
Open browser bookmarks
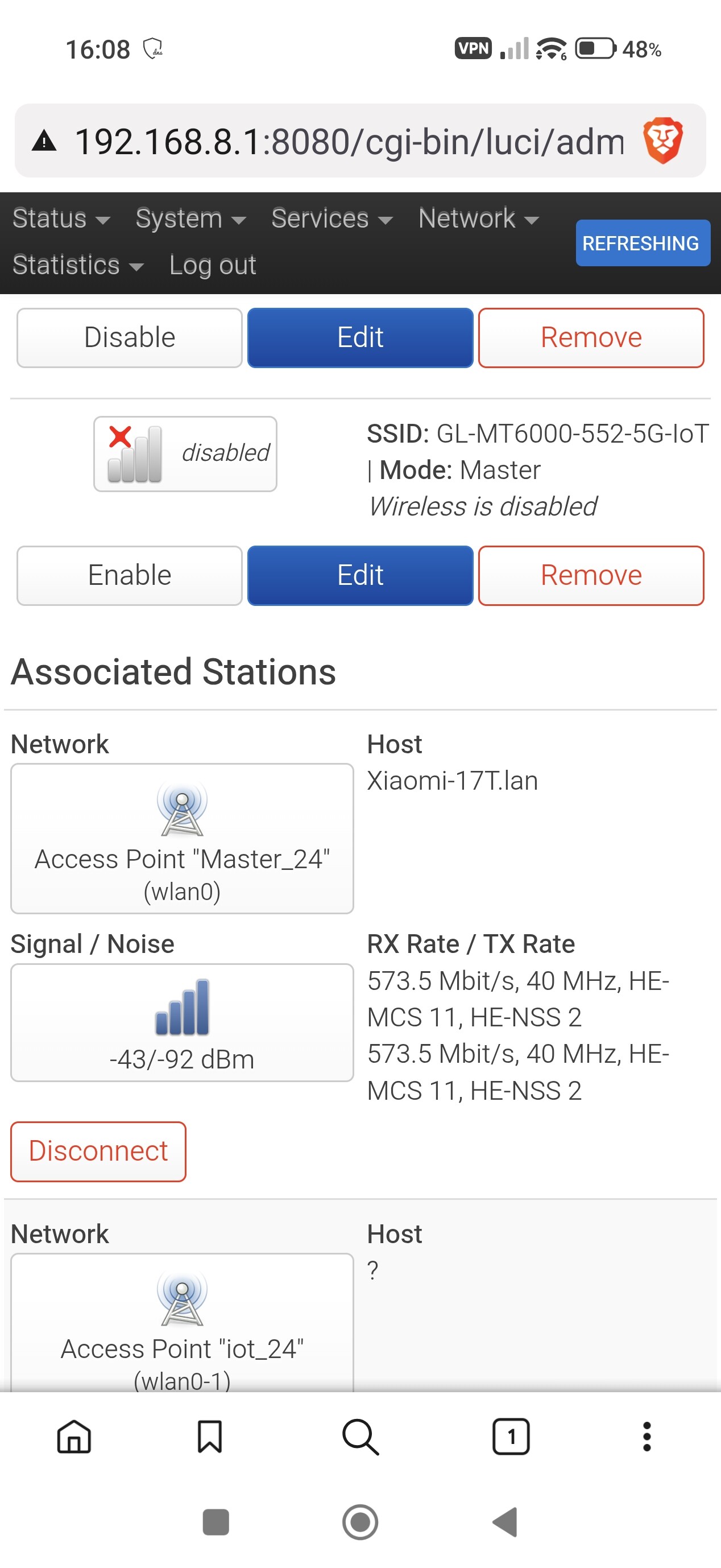click(210, 1437)
